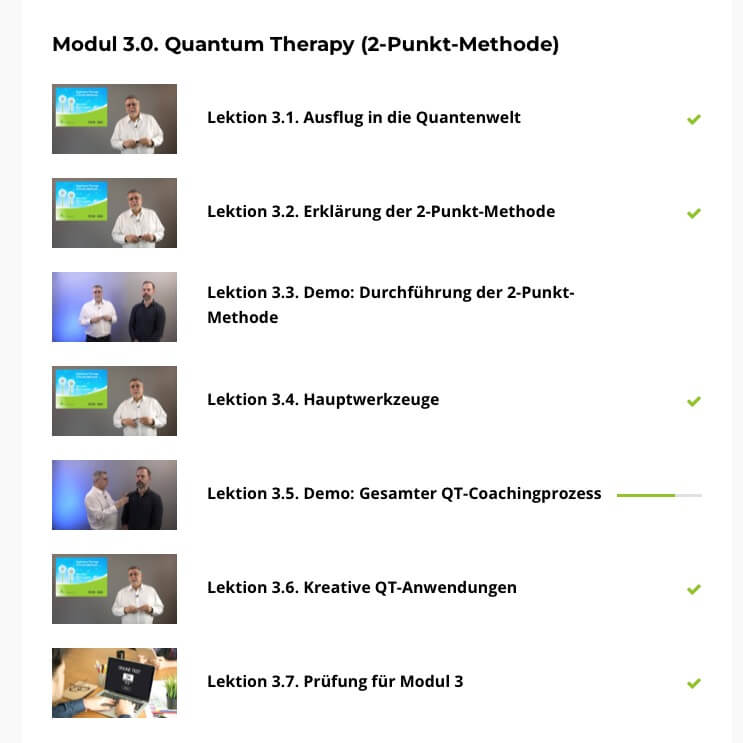Open Lektion 3.4 Hauptwerkzeuge
743x743 pixels.
(x=322, y=400)
